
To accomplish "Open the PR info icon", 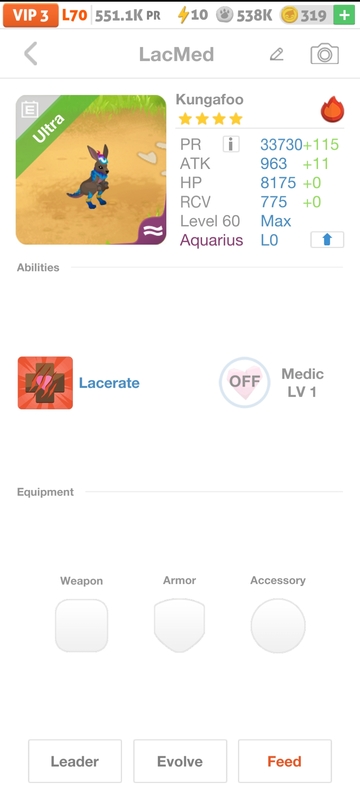I will pos(231,144).
